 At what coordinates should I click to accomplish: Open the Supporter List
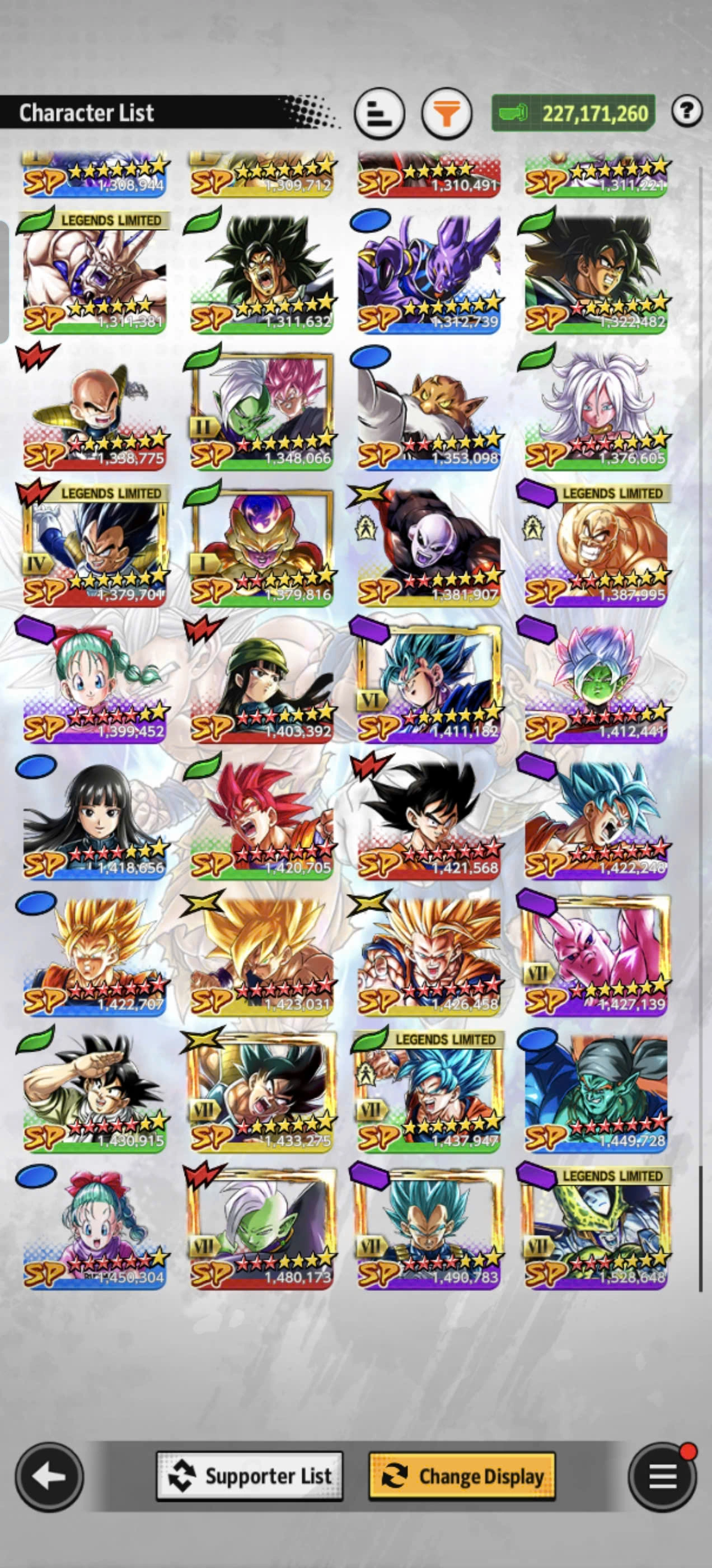250,1476
